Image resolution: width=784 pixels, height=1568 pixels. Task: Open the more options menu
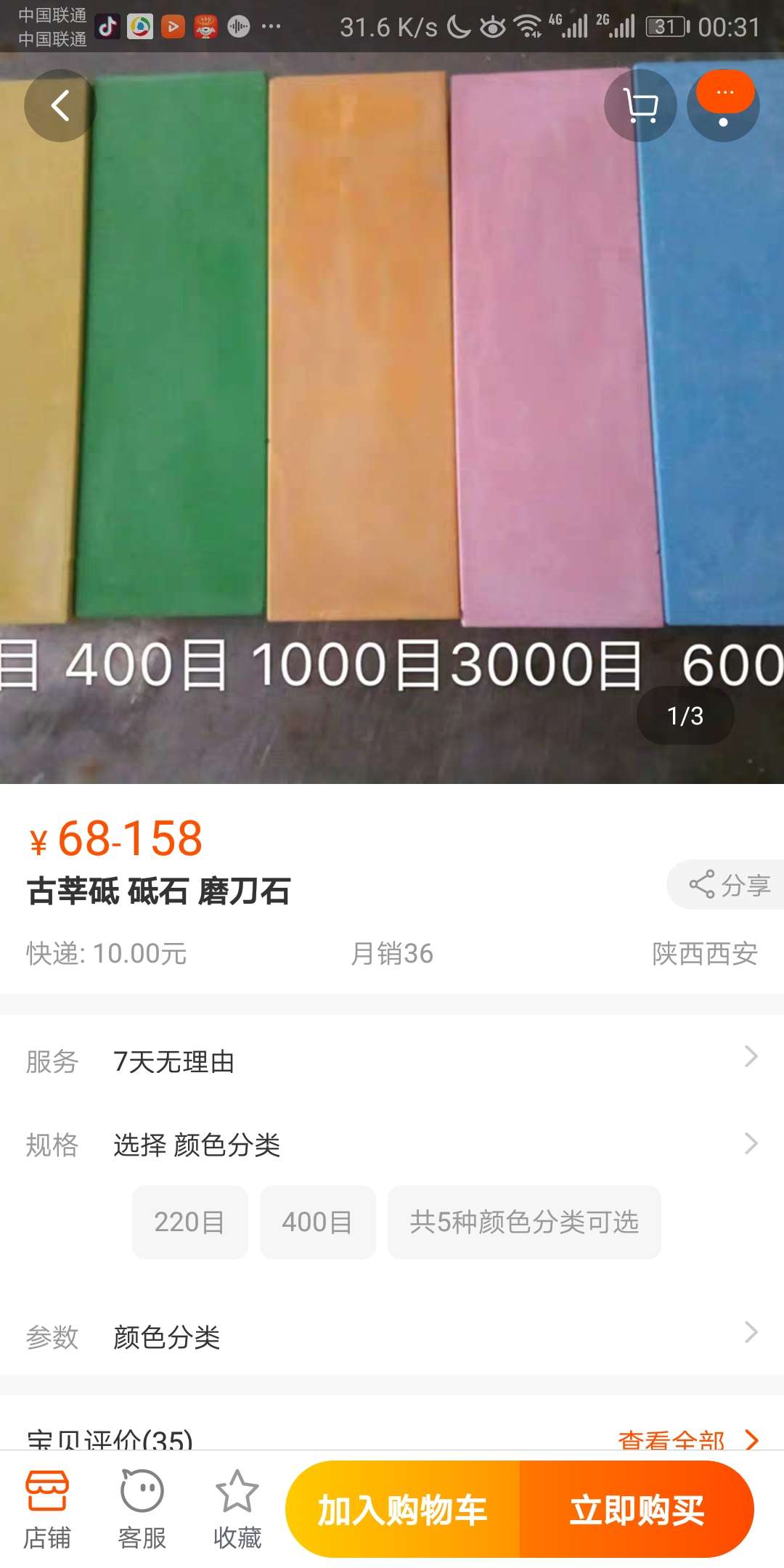point(723,106)
